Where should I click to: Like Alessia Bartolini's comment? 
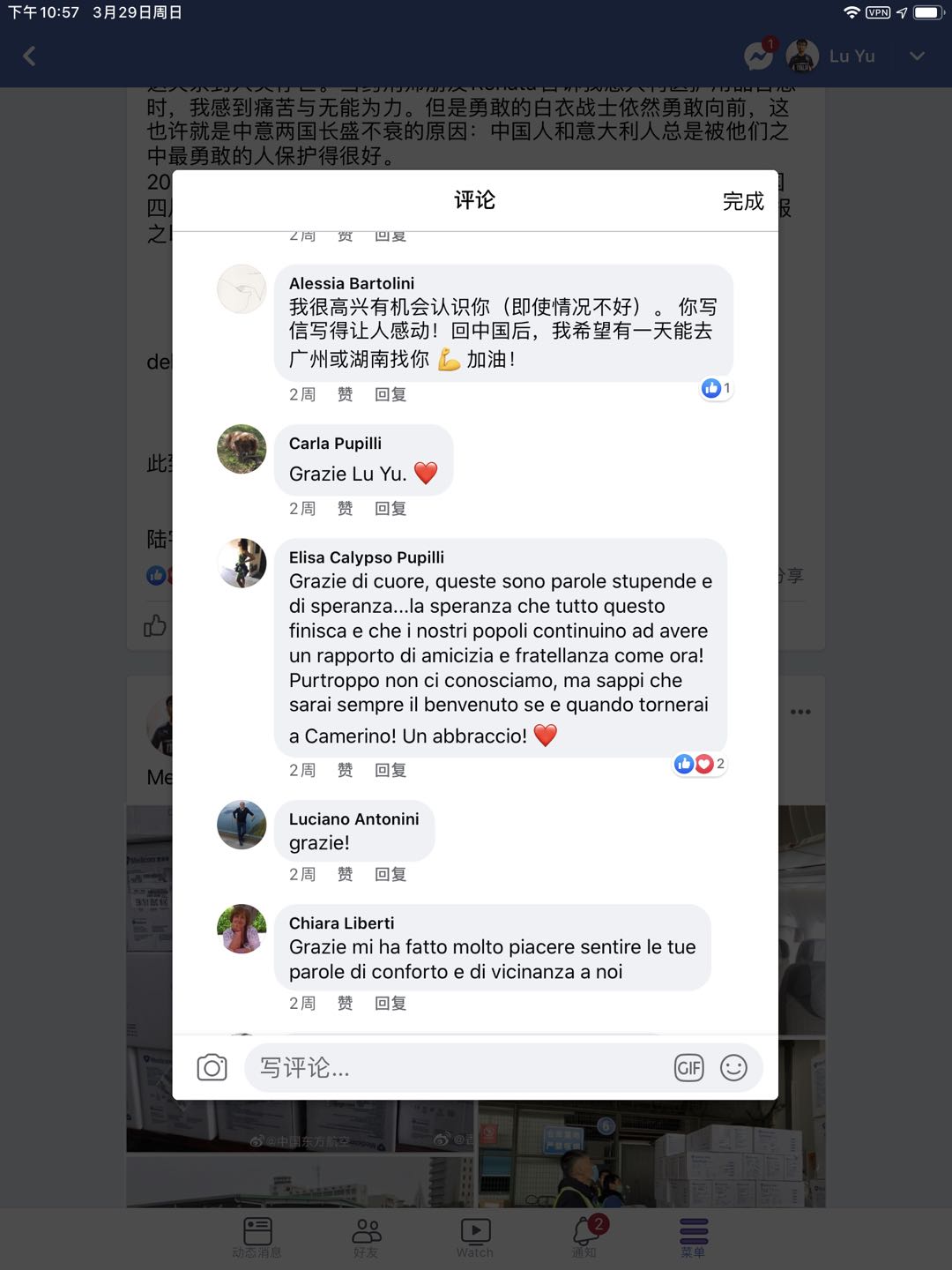345,394
